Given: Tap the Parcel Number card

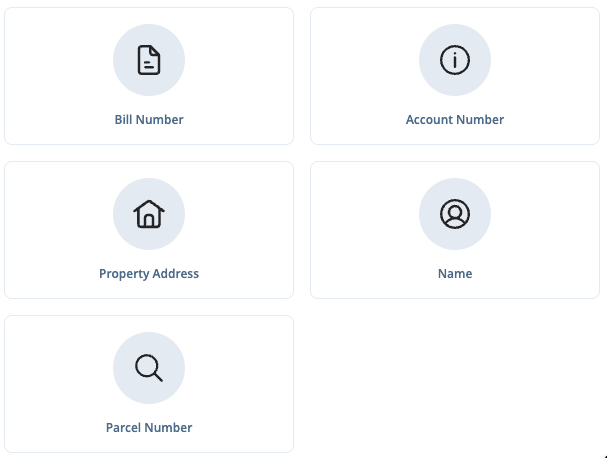Looking at the screenshot, I should 149,384.
